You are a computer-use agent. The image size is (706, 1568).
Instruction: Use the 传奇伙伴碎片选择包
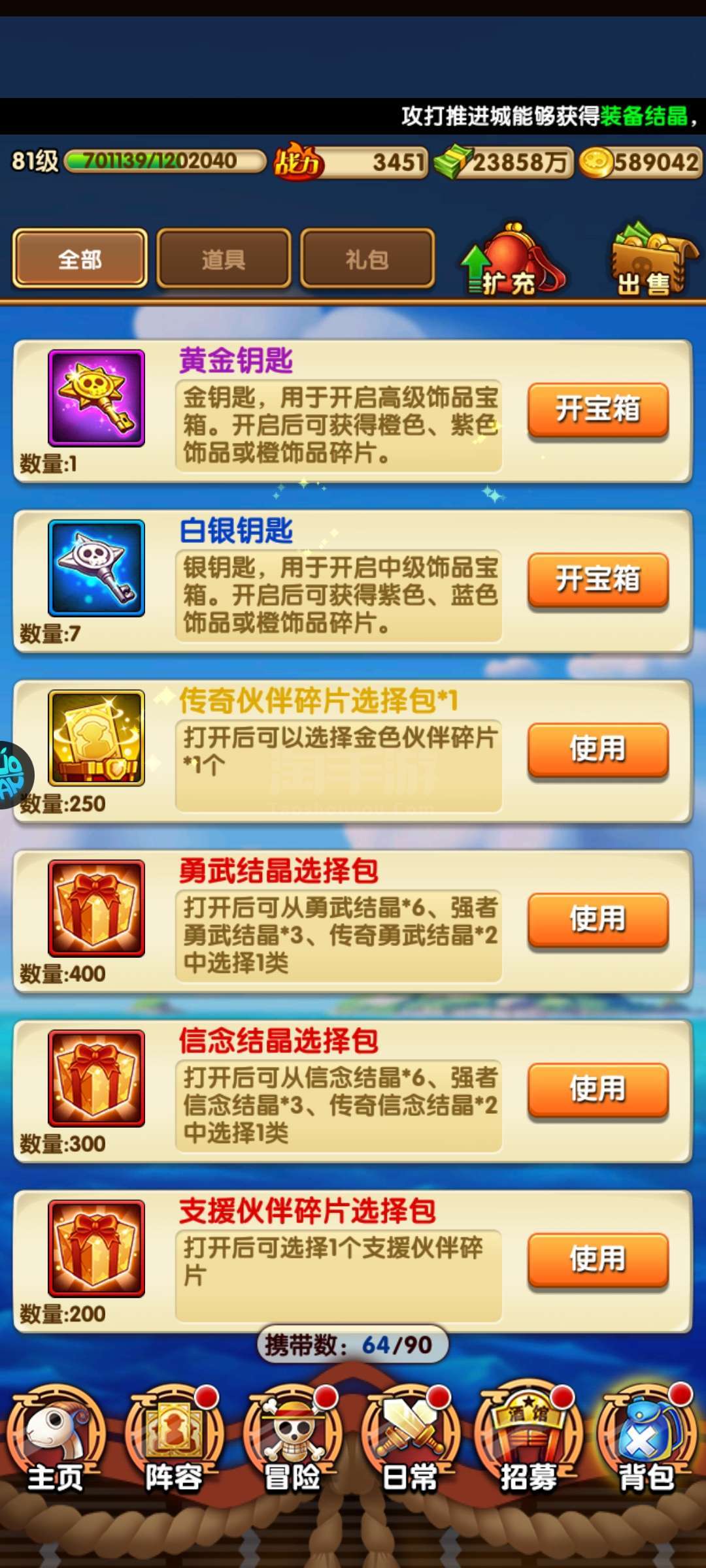[598, 749]
